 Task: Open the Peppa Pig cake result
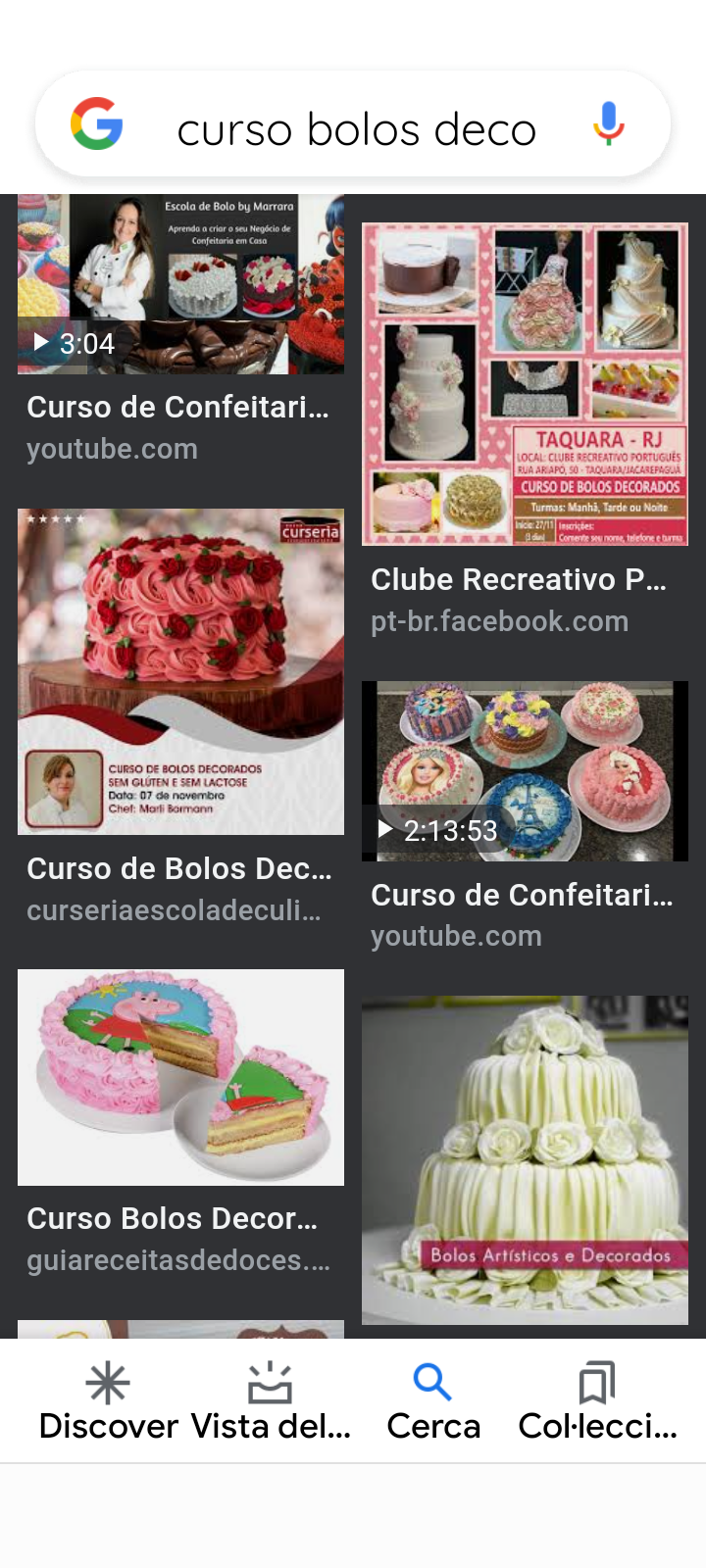180,1077
